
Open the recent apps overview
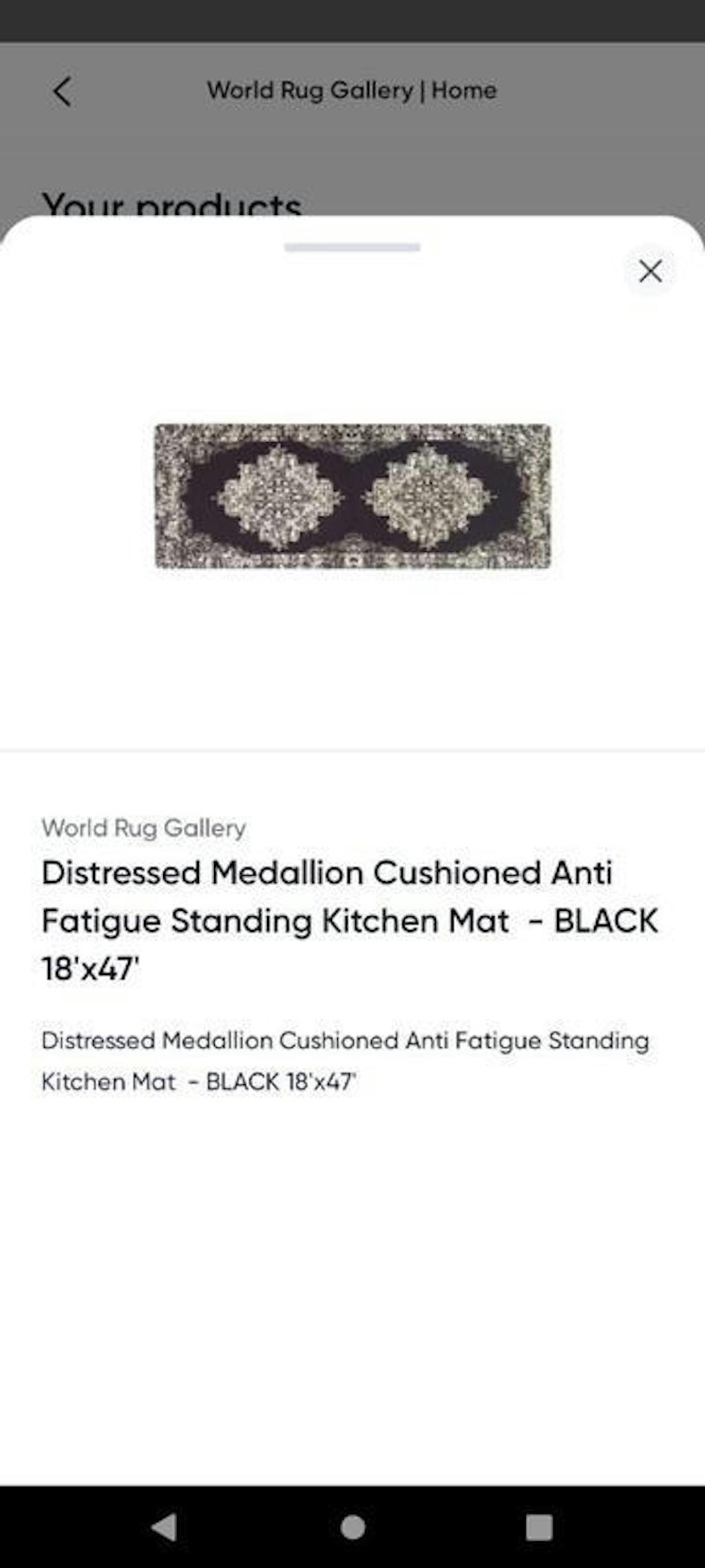pyautogui.click(x=539, y=1527)
